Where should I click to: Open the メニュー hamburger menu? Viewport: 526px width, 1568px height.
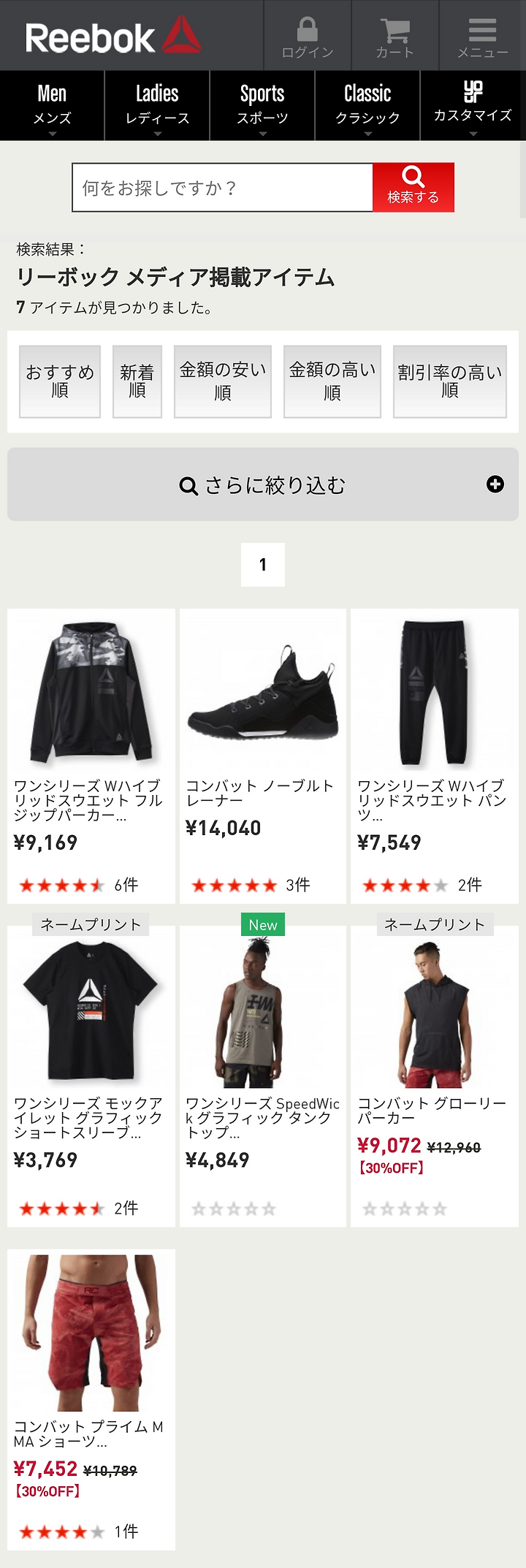click(x=482, y=36)
